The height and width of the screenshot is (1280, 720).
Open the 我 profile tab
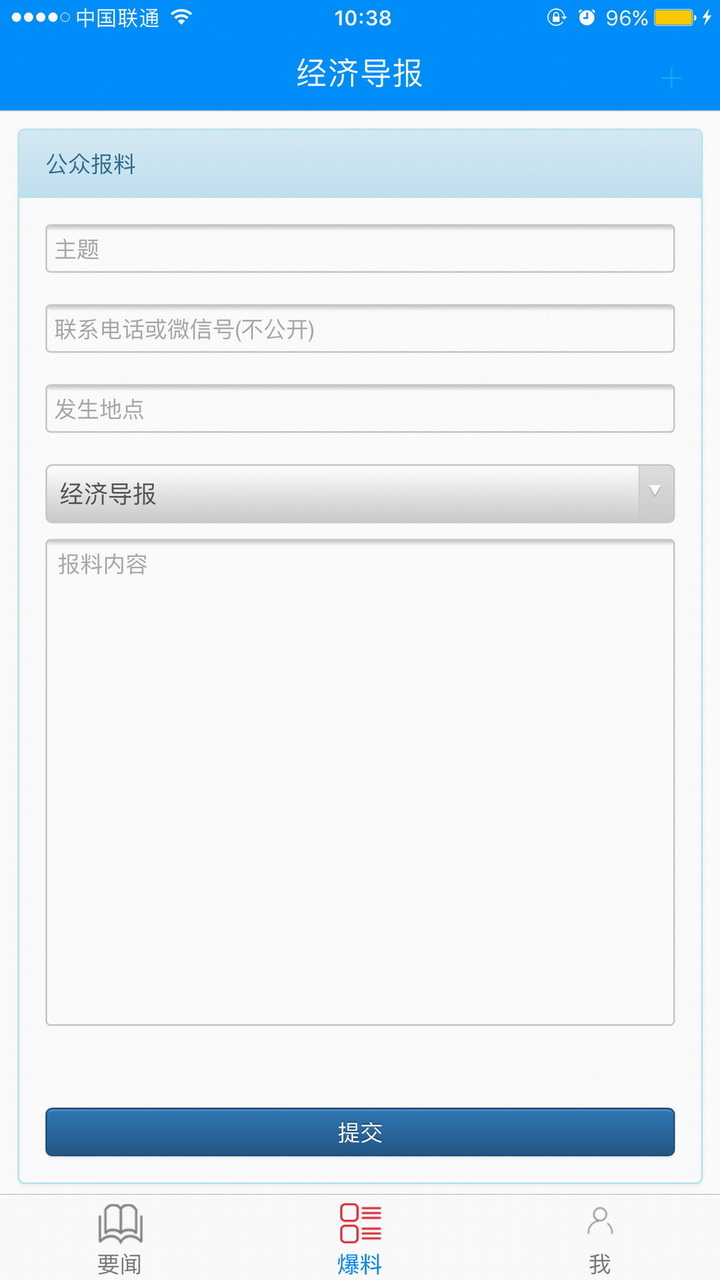tap(600, 1238)
